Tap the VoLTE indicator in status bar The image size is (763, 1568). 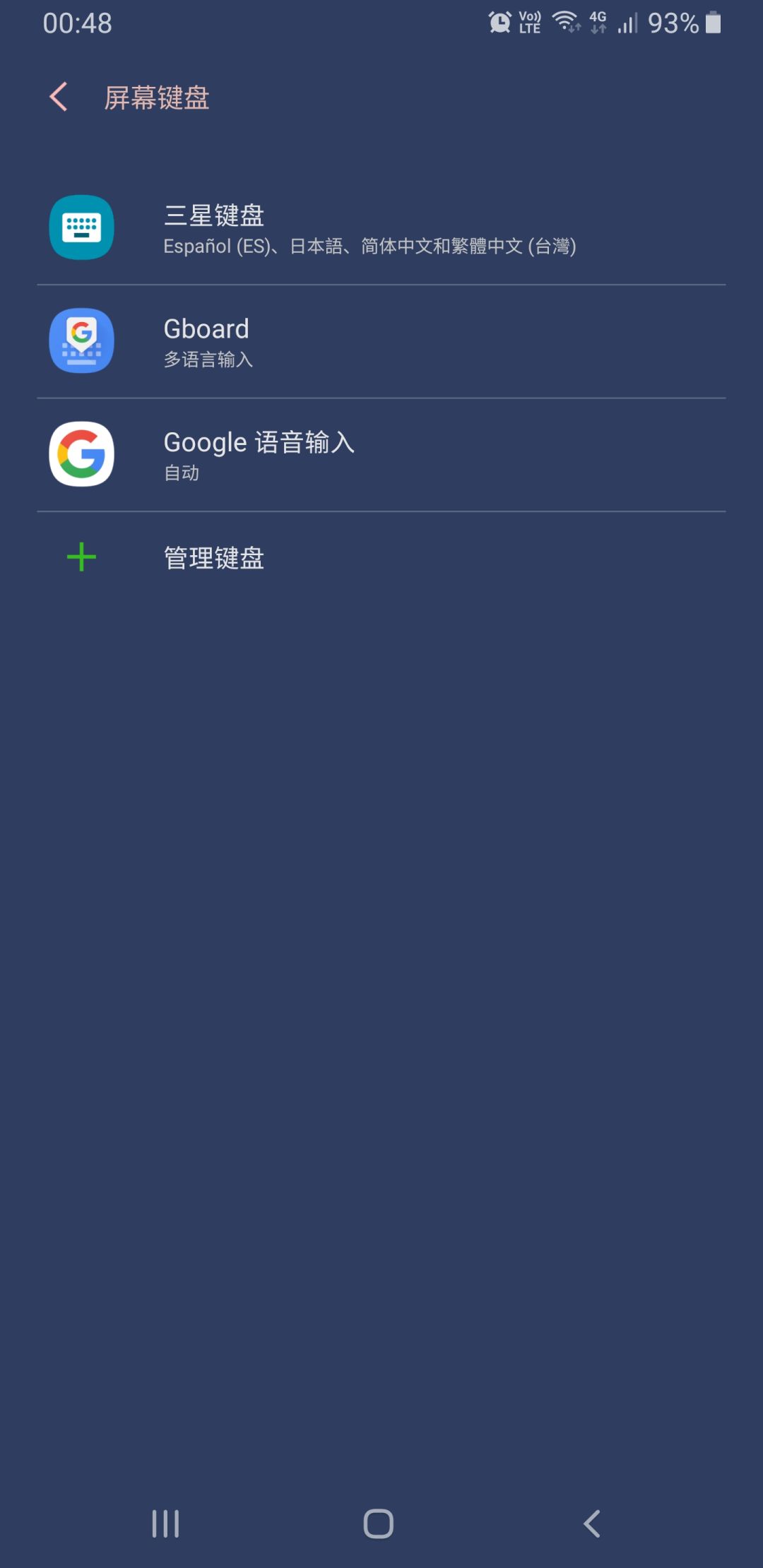click(530, 23)
